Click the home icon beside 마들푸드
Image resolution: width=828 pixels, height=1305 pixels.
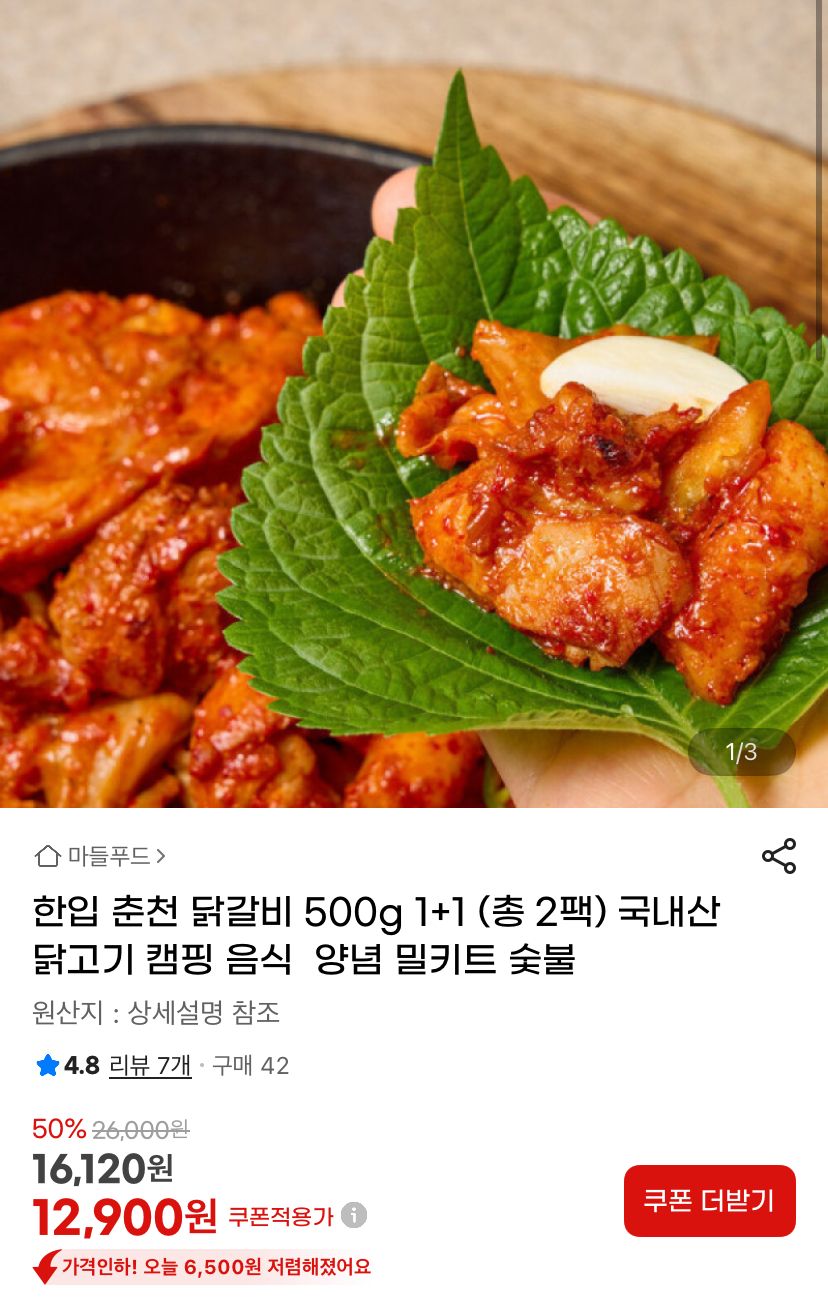click(44, 856)
